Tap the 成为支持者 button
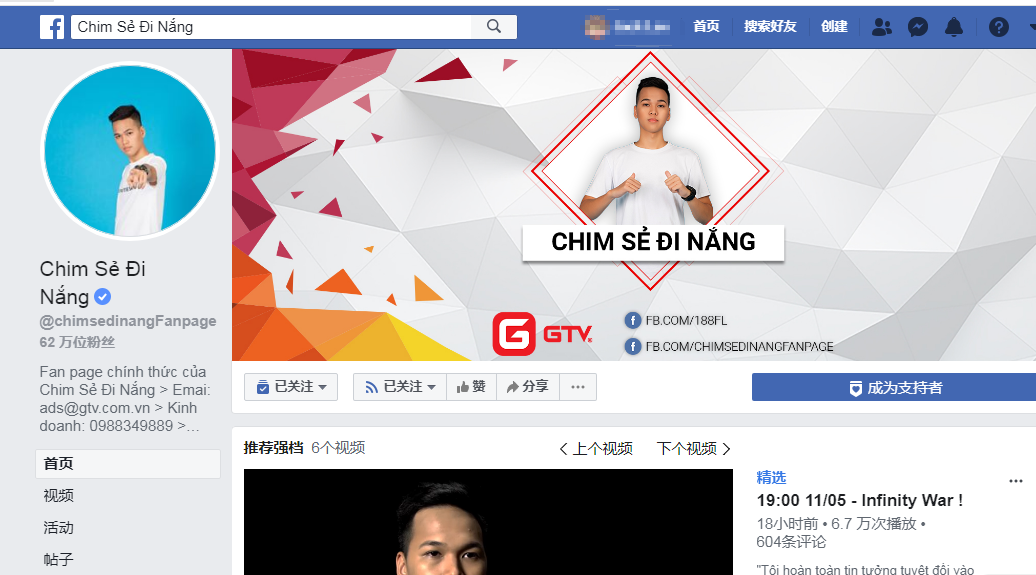Viewport: 1036px width, 575px height. pyautogui.click(x=894, y=388)
